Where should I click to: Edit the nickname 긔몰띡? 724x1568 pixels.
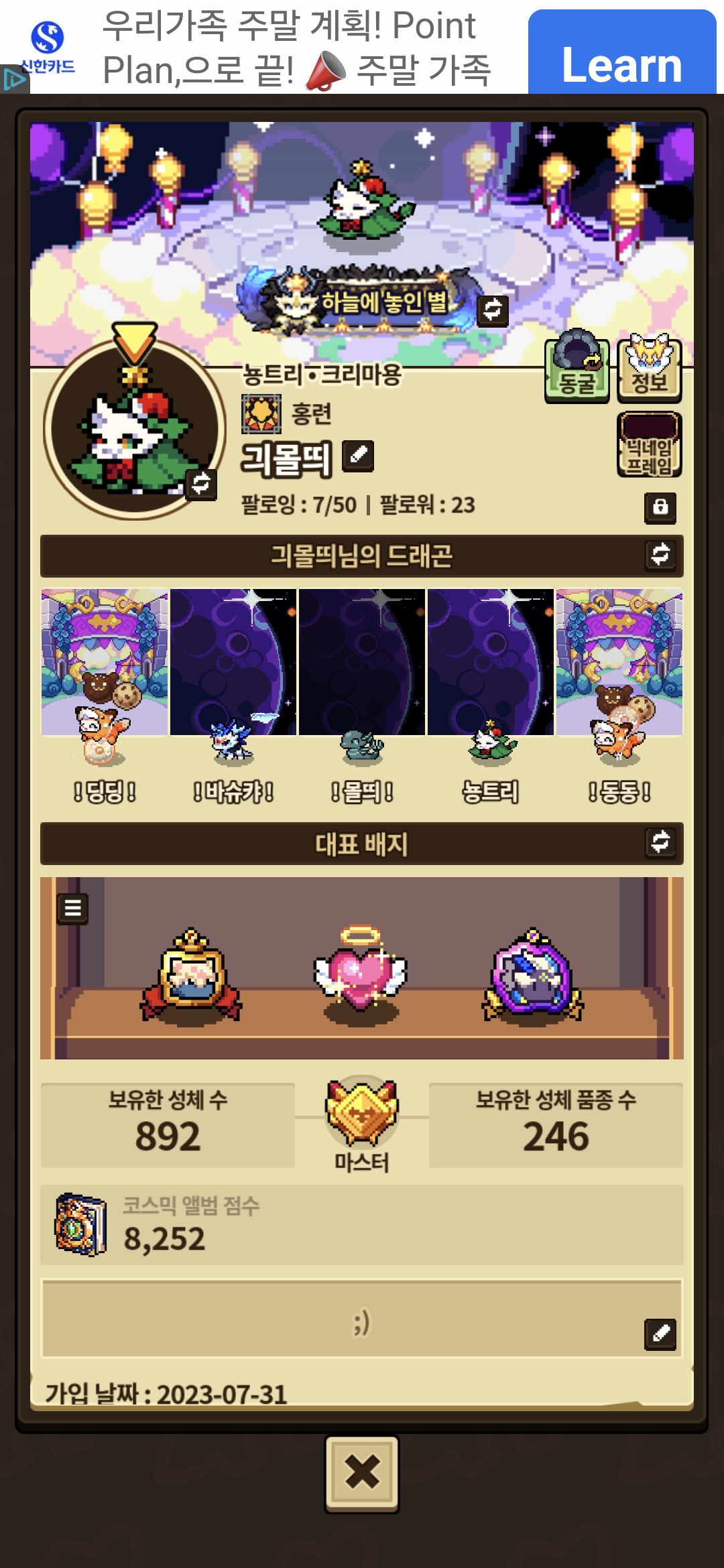(358, 456)
